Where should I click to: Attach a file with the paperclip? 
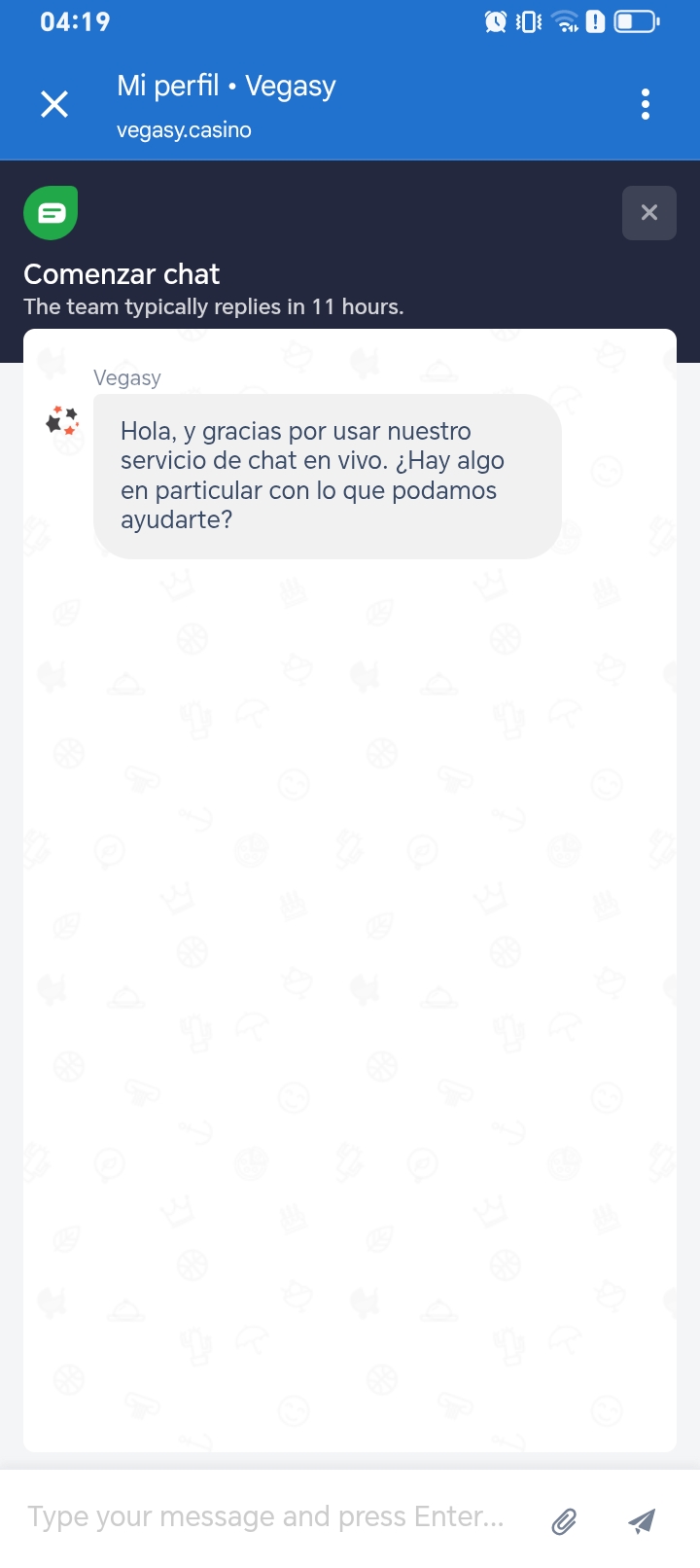pyautogui.click(x=564, y=1520)
